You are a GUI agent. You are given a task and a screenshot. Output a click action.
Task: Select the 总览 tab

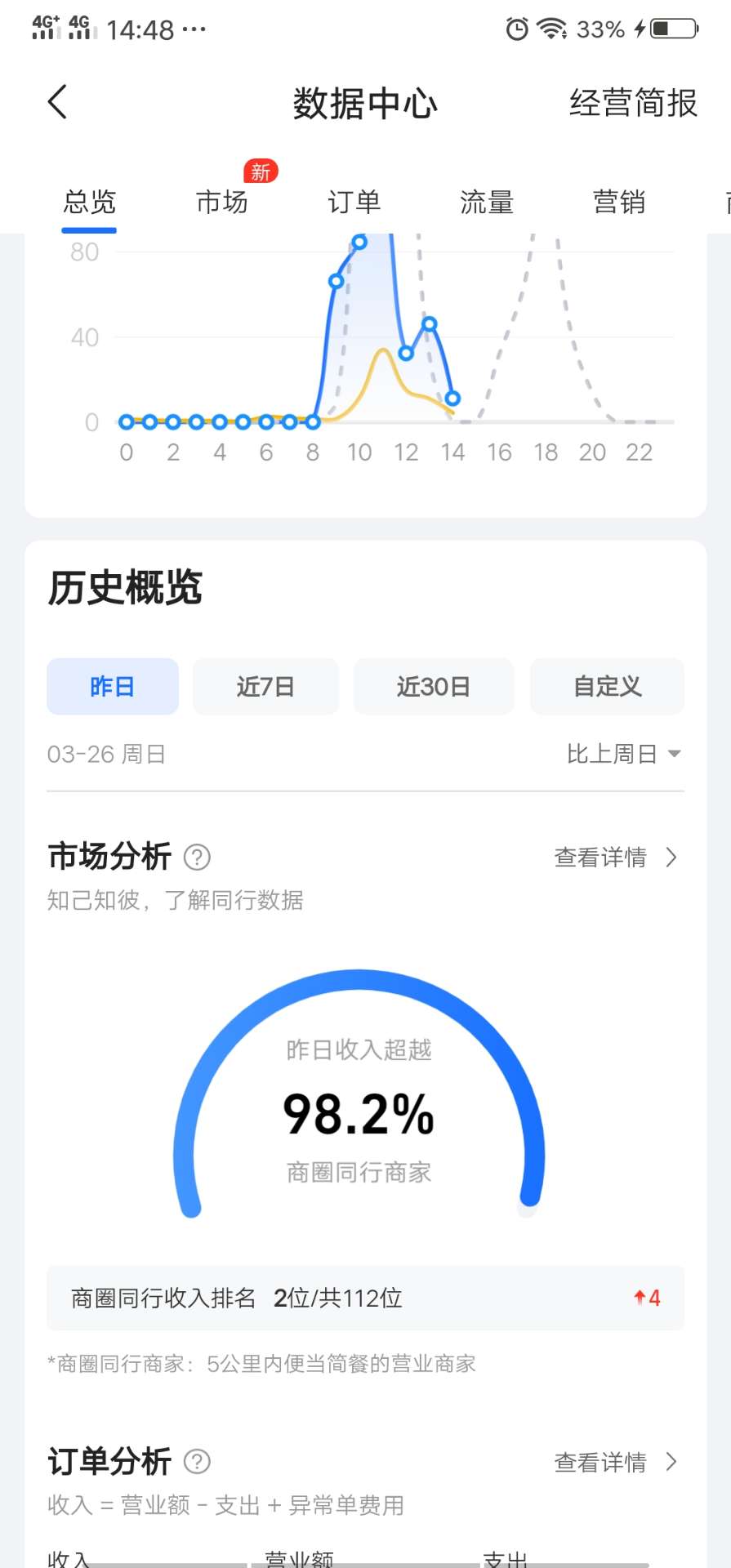point(90,202)
